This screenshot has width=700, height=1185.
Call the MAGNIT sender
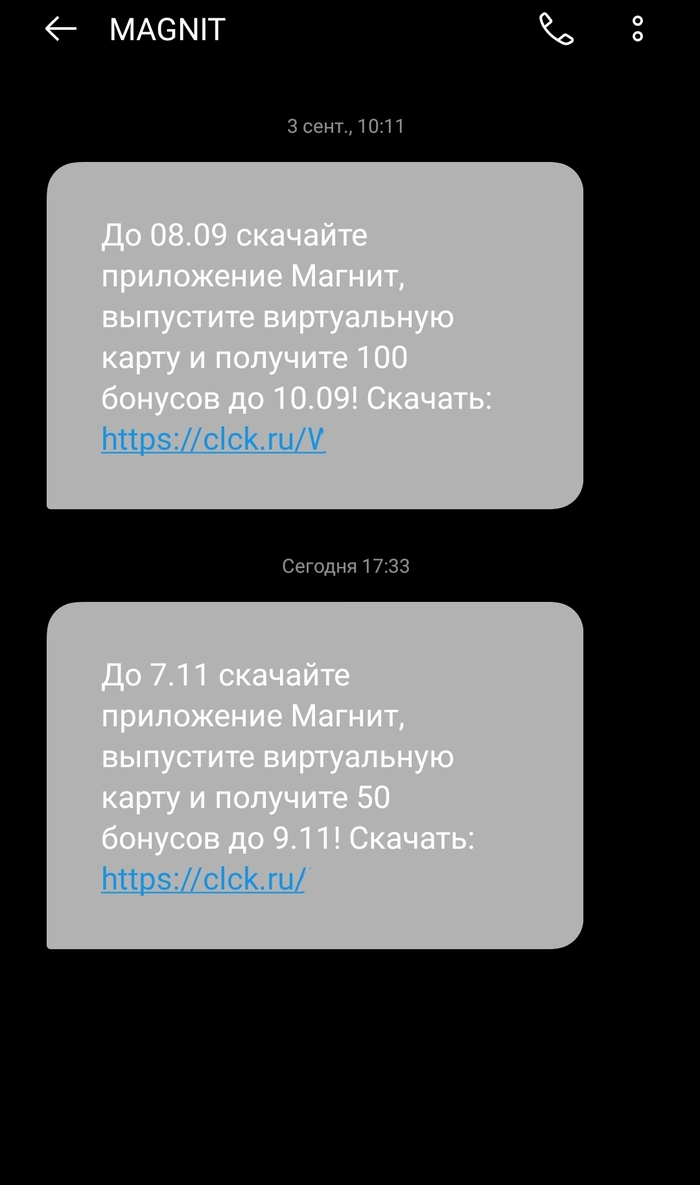point(556,30)
